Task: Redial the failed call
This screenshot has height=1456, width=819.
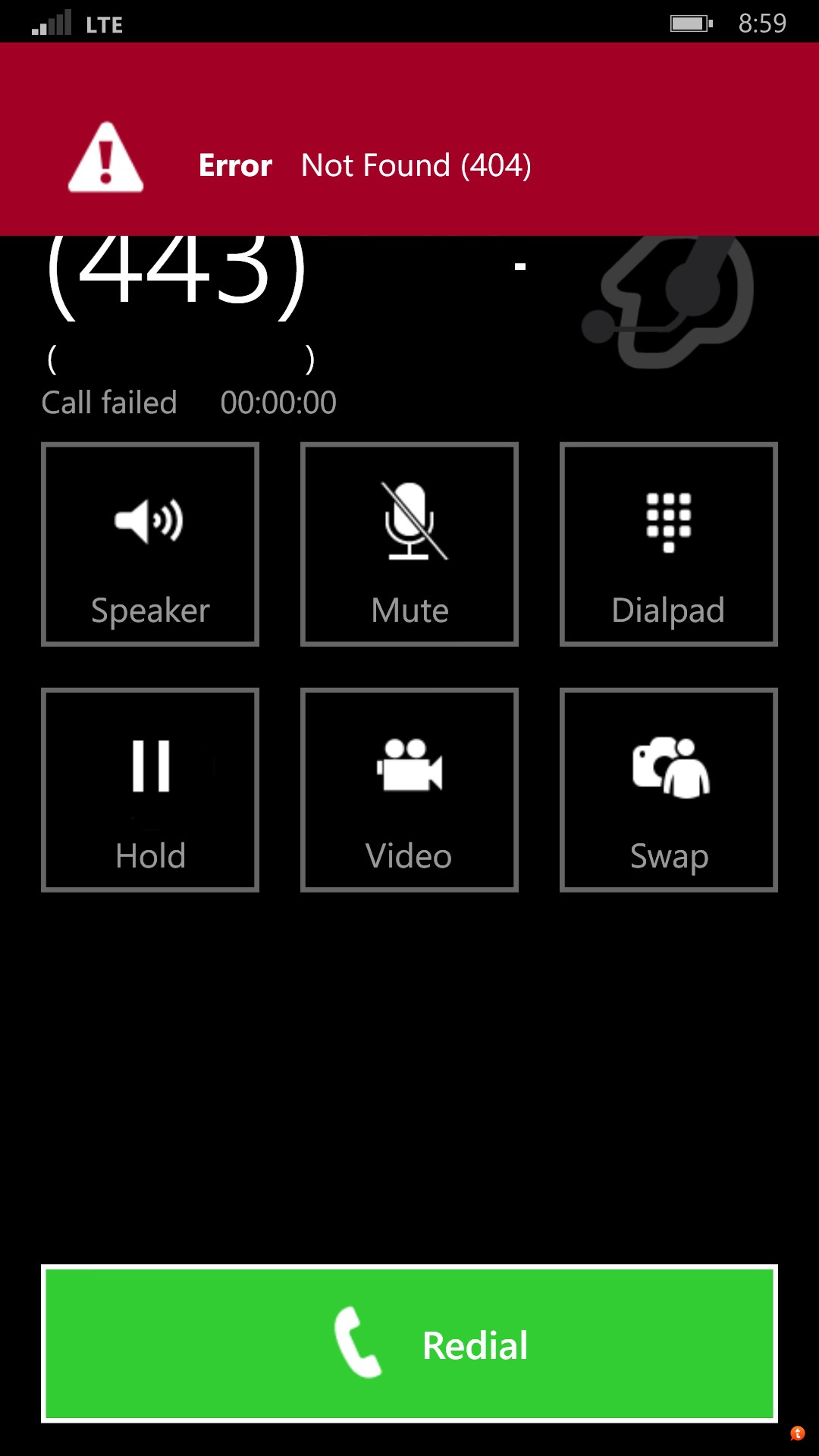Action: tap(409, 1344)
